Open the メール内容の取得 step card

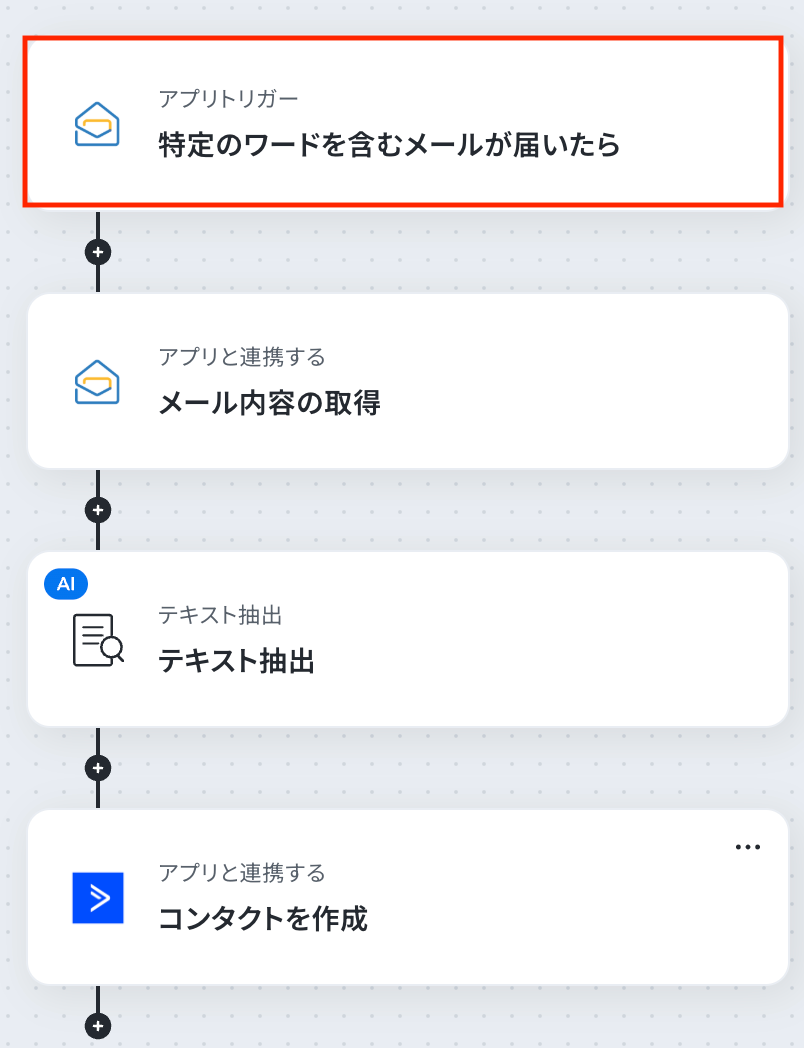(407, 381)
